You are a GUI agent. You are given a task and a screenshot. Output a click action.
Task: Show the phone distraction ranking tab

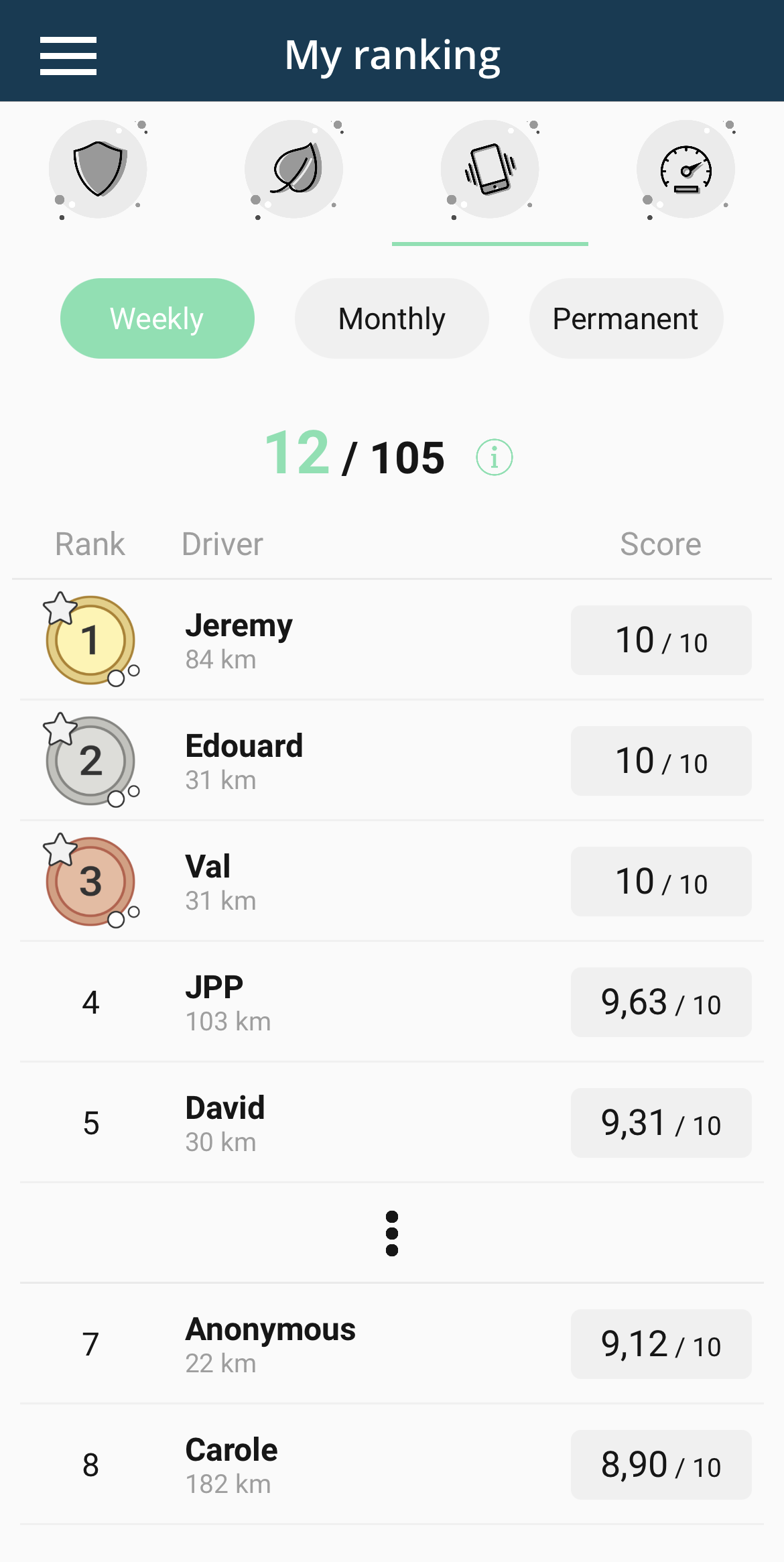tap(490, 169)
